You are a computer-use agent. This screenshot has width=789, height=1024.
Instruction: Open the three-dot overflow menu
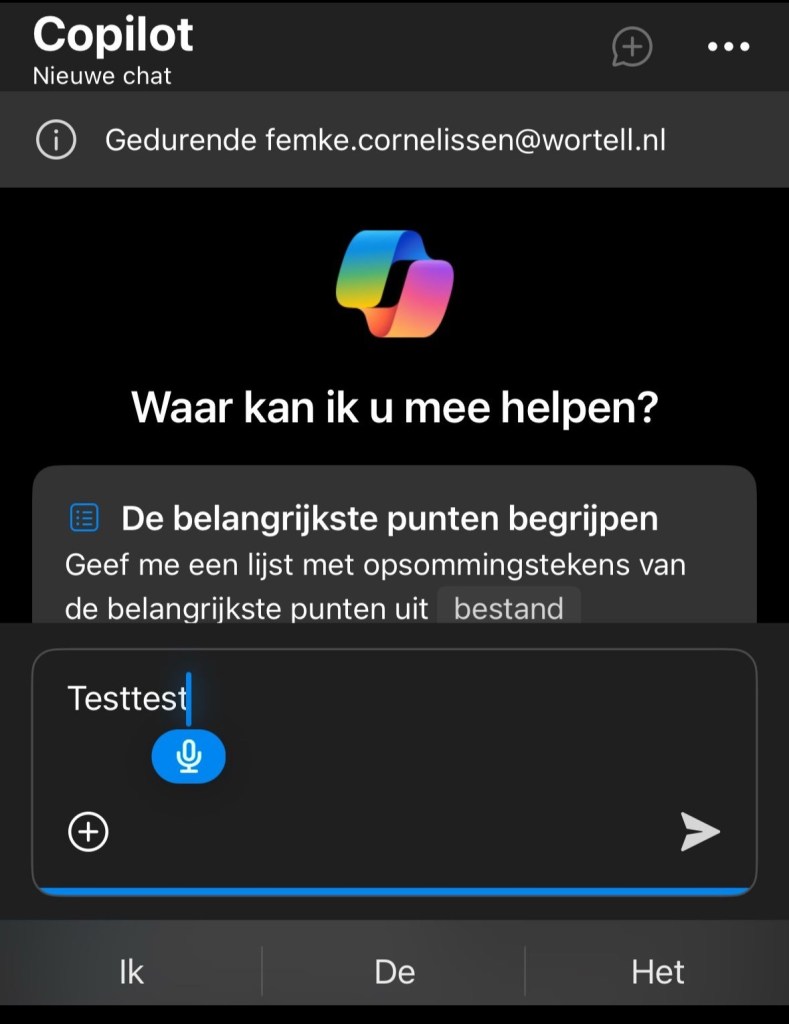coord(728,47)
